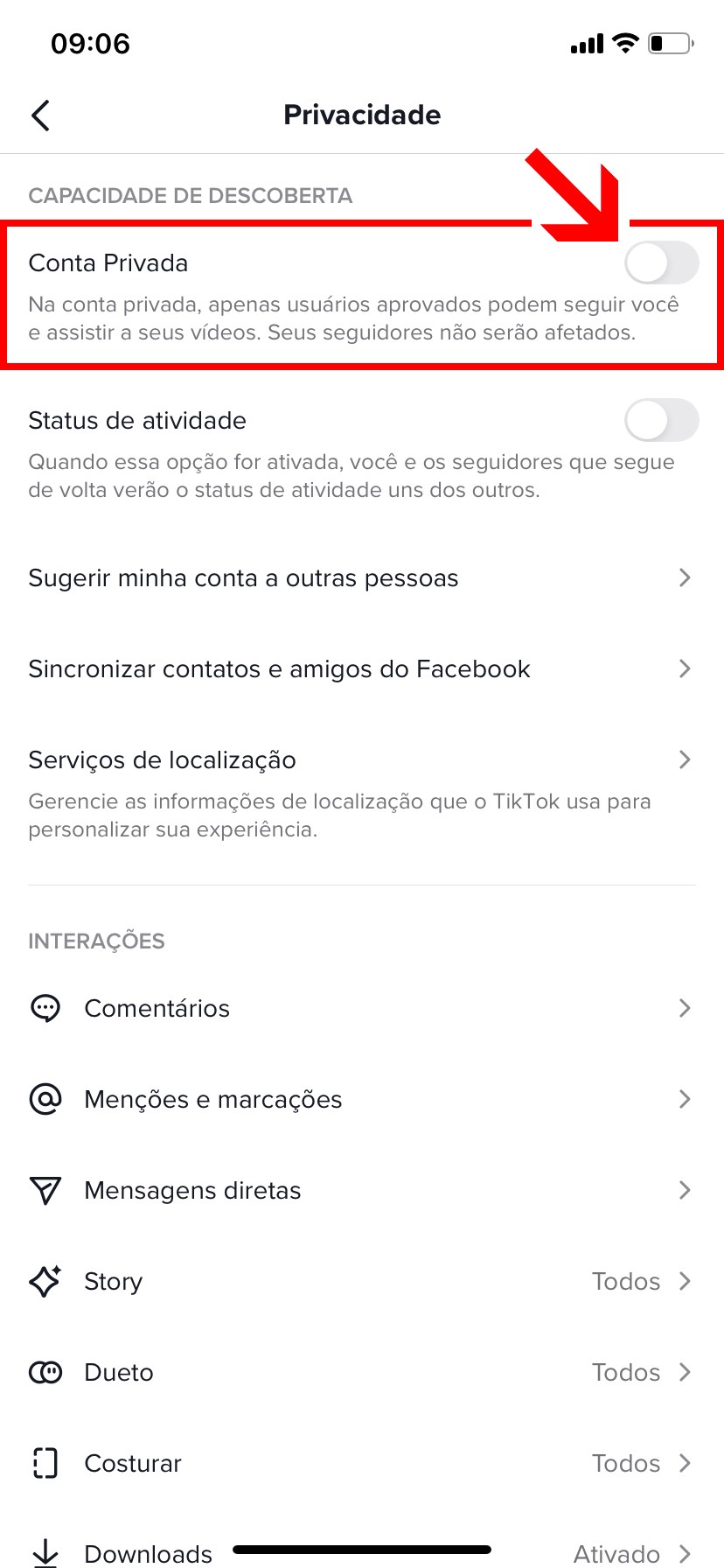This screenshot has width=724, height=1568.
Task: Enable the Conta Privada switch
Action: 661,263
